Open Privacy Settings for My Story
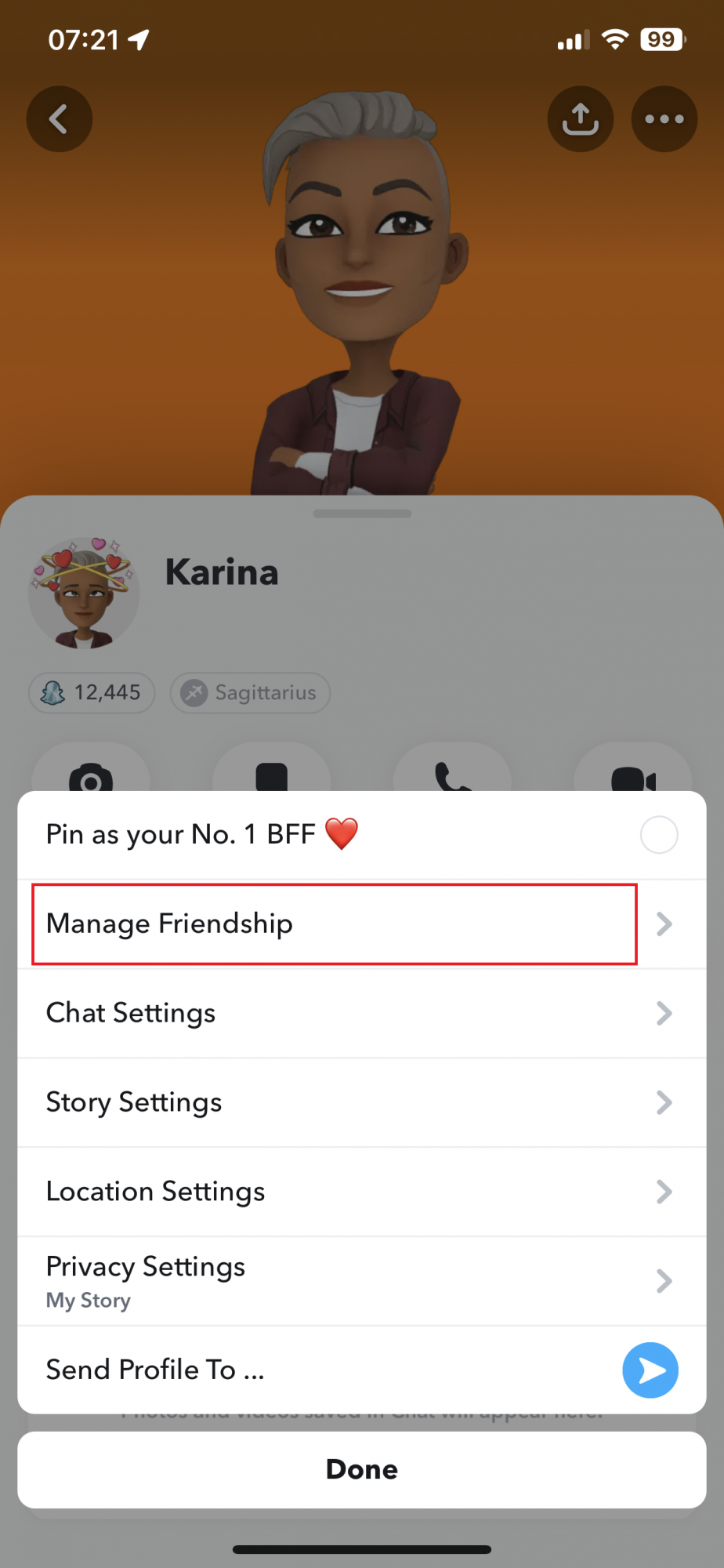 click(360, 1282)
